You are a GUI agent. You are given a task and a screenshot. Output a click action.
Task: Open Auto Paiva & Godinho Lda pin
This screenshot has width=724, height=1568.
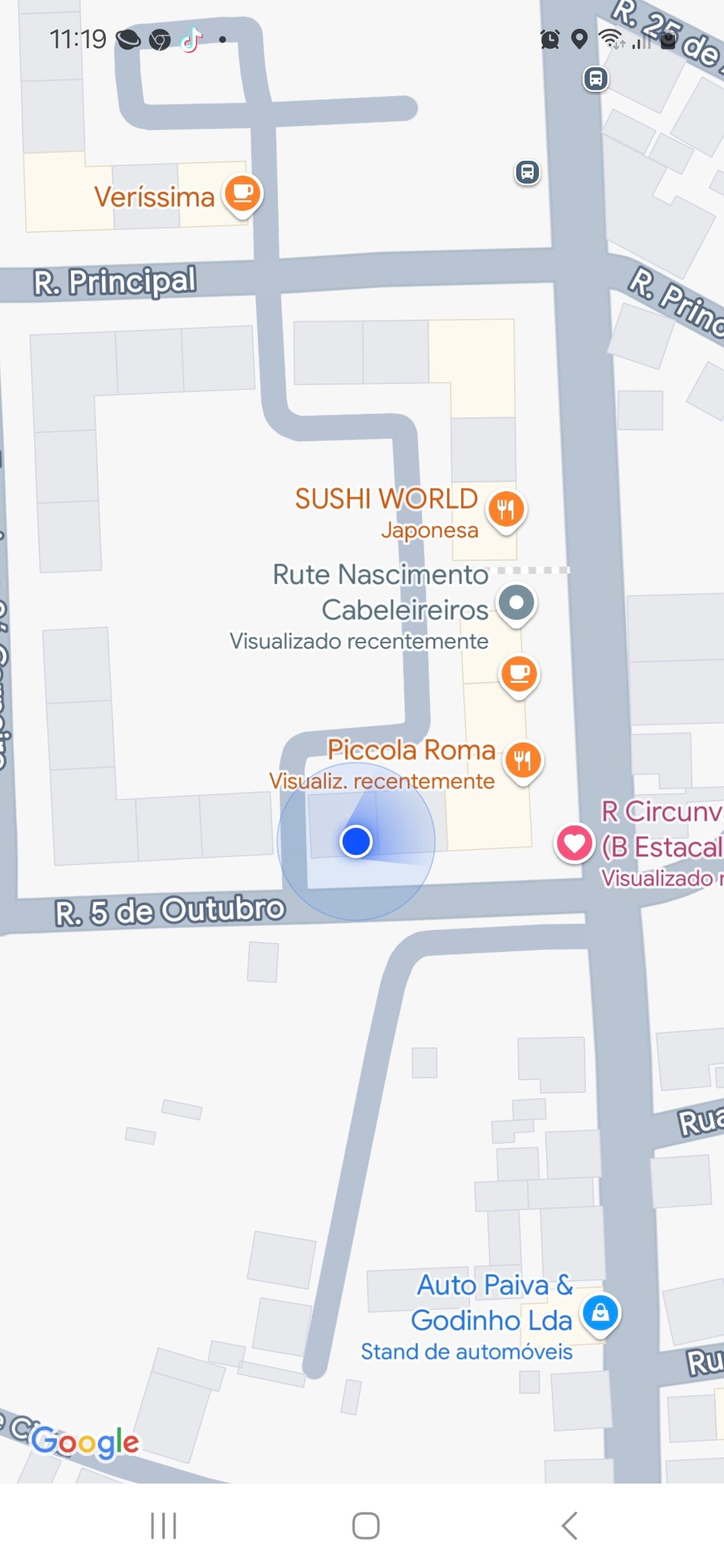600,1313
